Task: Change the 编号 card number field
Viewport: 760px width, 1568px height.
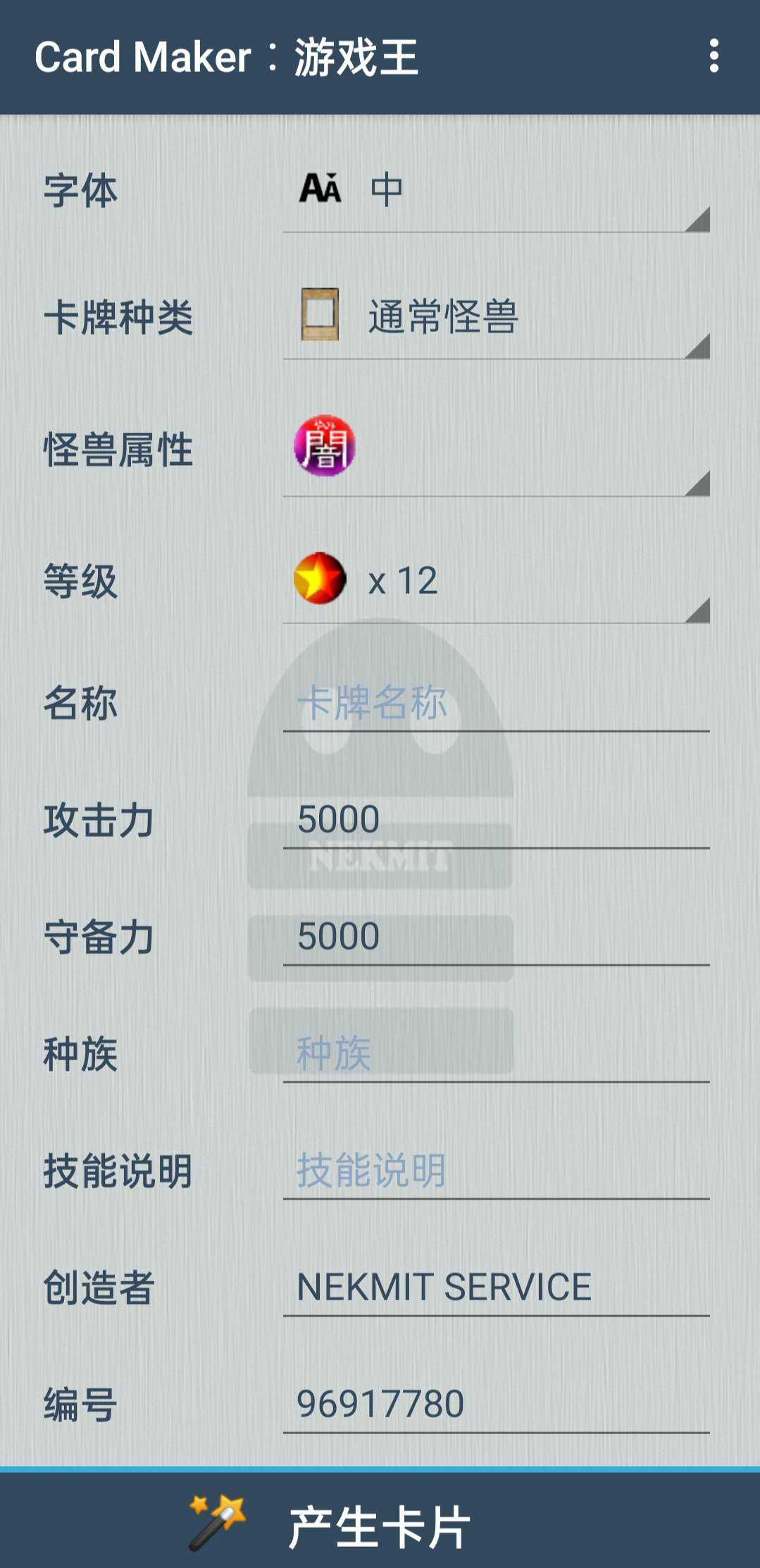Action: click(x=495, y=1405)
